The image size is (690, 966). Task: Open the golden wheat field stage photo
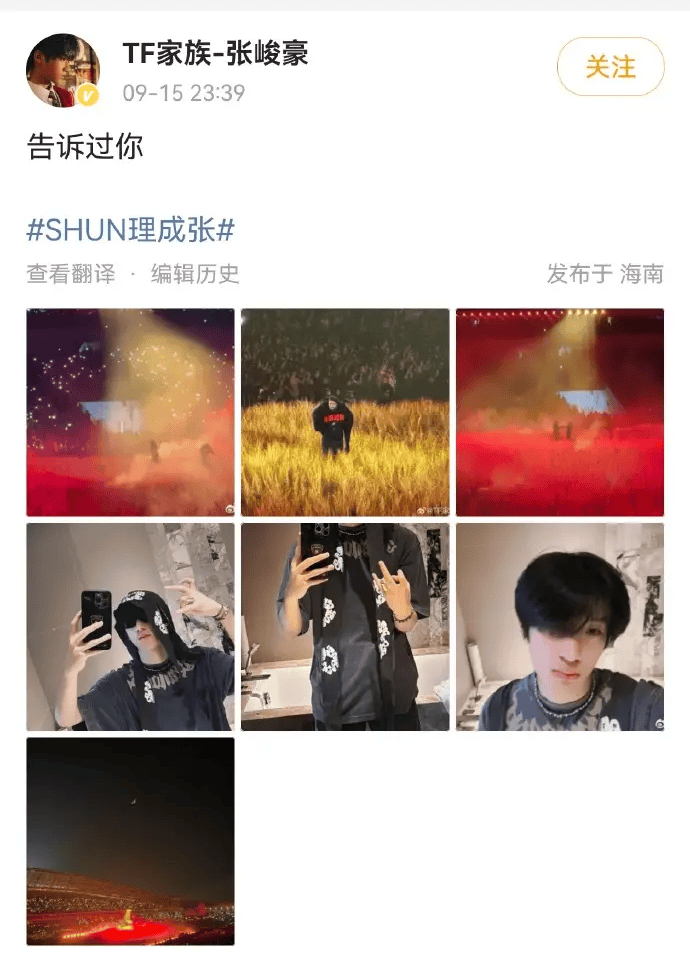coord(345,412)
